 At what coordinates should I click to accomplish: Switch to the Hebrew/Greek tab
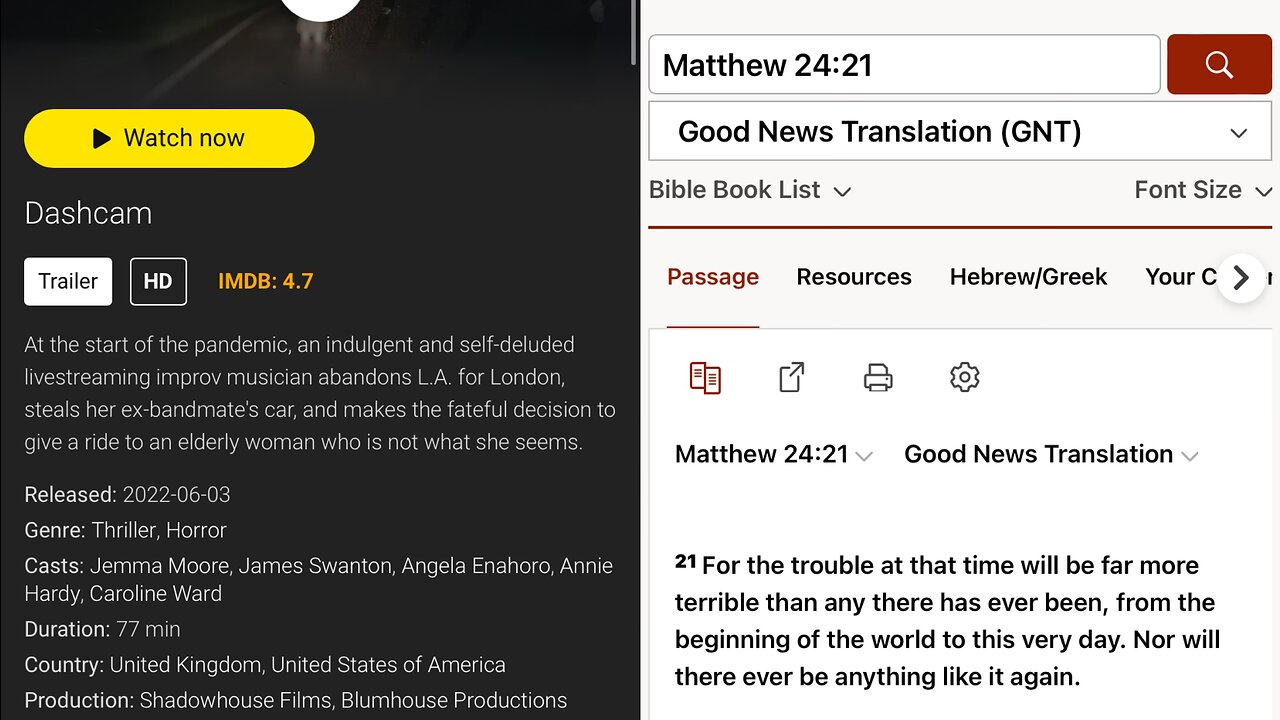[1028, 277]
